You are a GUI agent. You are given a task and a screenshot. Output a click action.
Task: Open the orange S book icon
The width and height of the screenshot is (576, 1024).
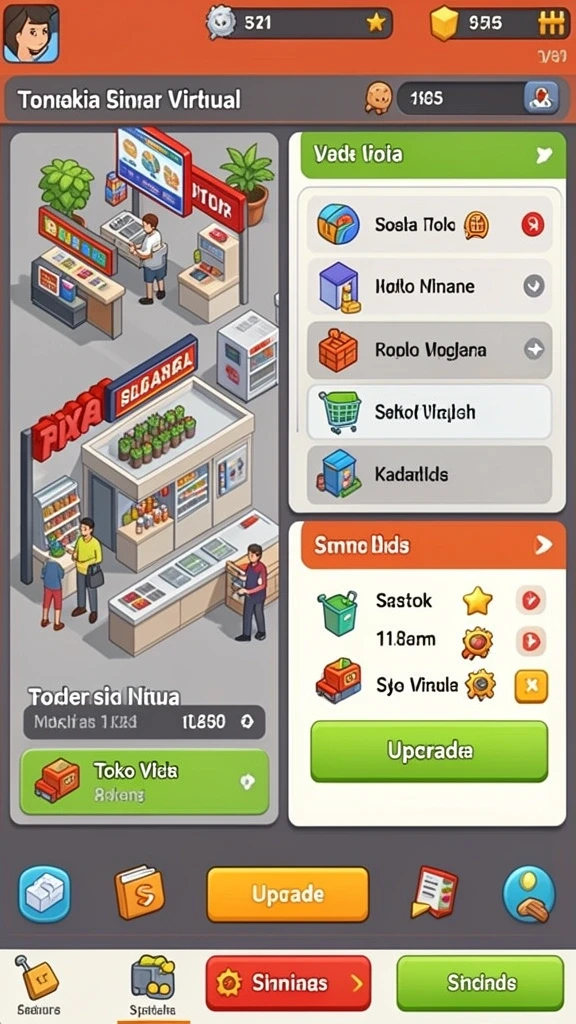[139, 893]
